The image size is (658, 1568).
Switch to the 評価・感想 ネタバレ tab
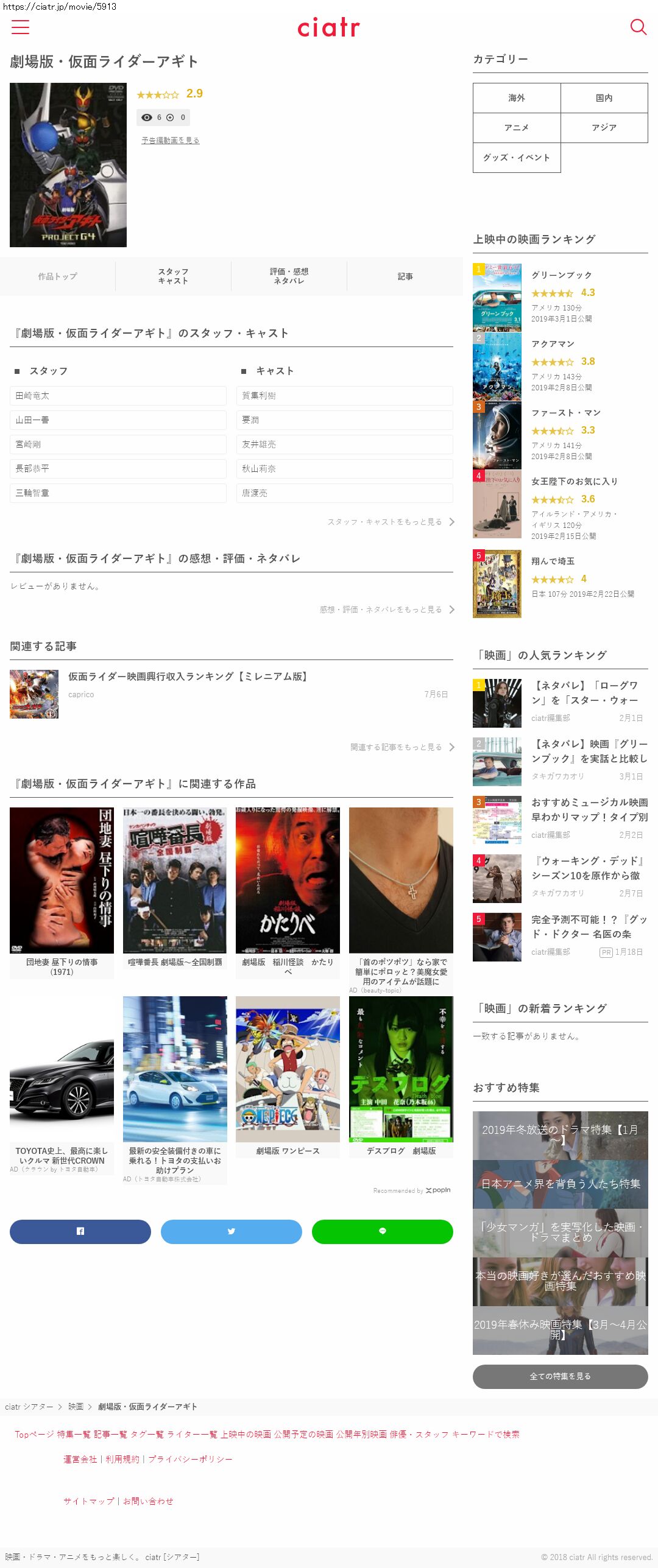pos(289,276)
